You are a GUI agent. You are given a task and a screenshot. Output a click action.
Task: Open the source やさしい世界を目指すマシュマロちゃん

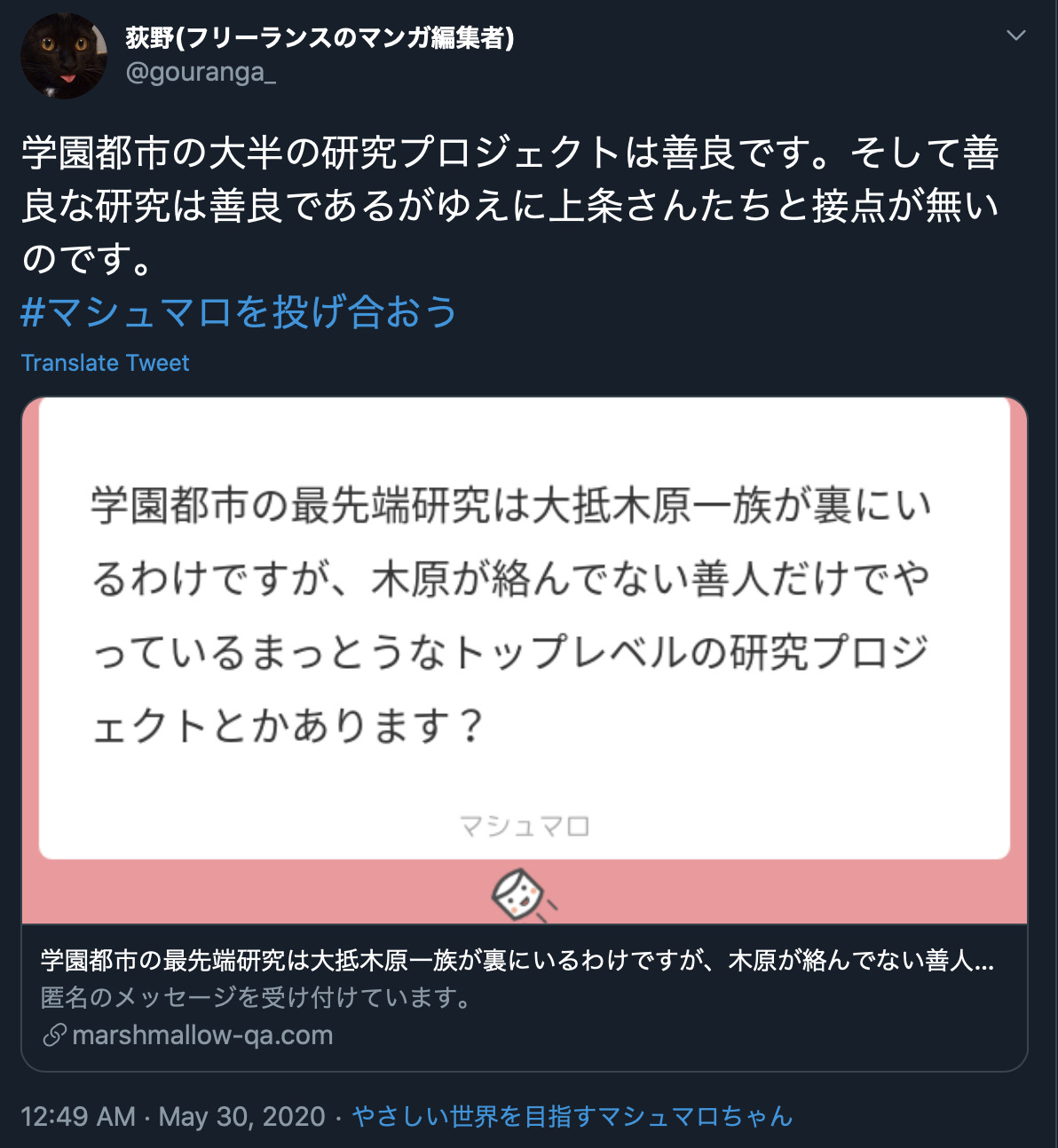click(572, 1116)
